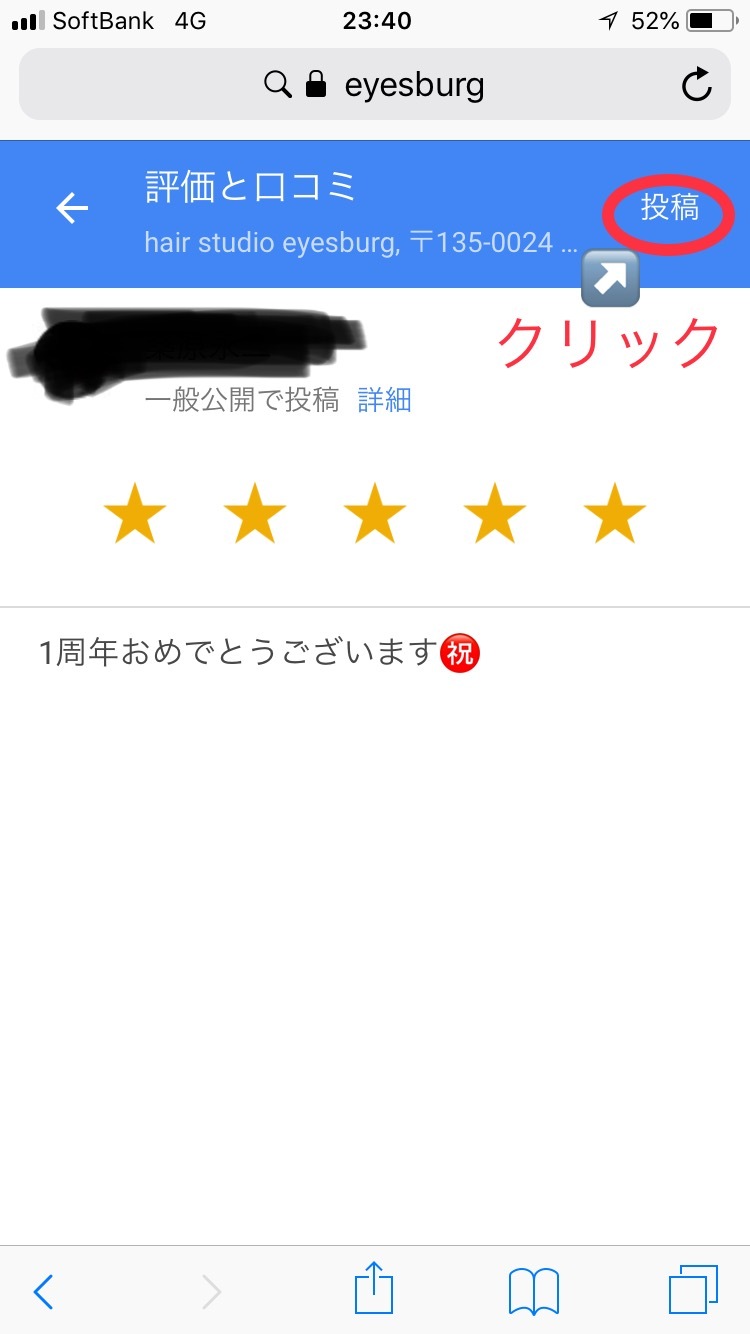Go back from the review screen
The height and width of the screenshot is (1334, 750).
click(72, 209)
